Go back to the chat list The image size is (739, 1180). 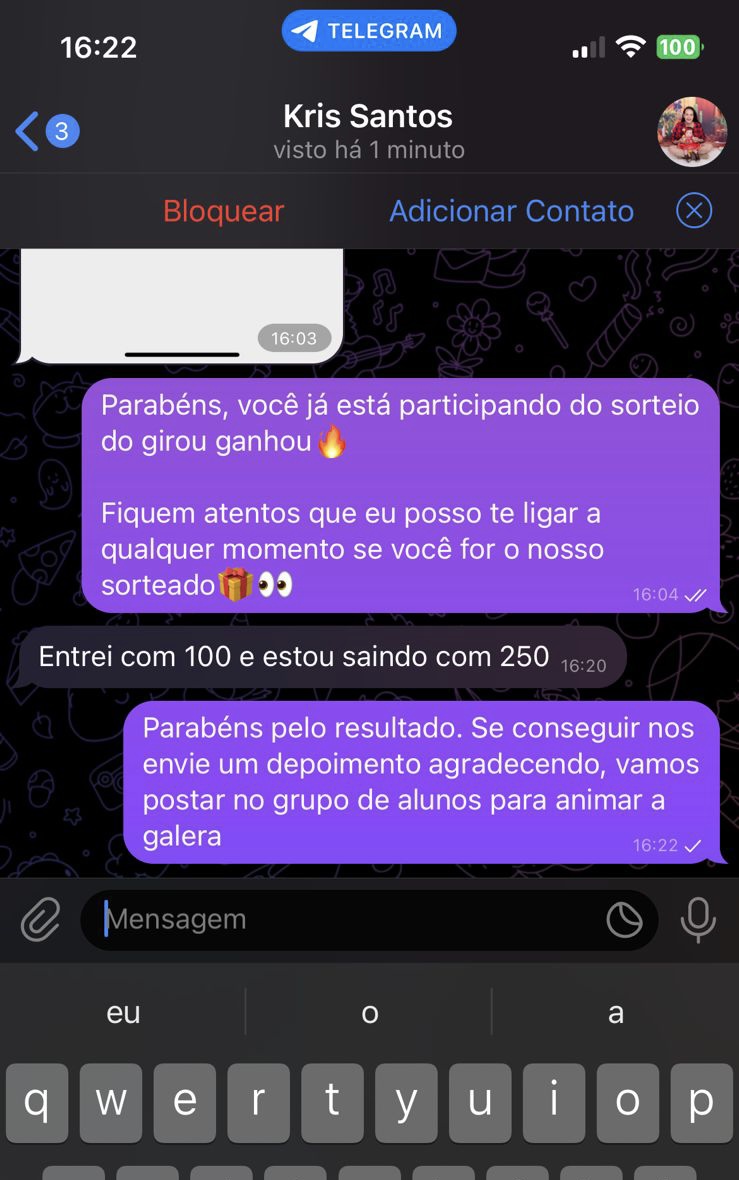(46, 131)
